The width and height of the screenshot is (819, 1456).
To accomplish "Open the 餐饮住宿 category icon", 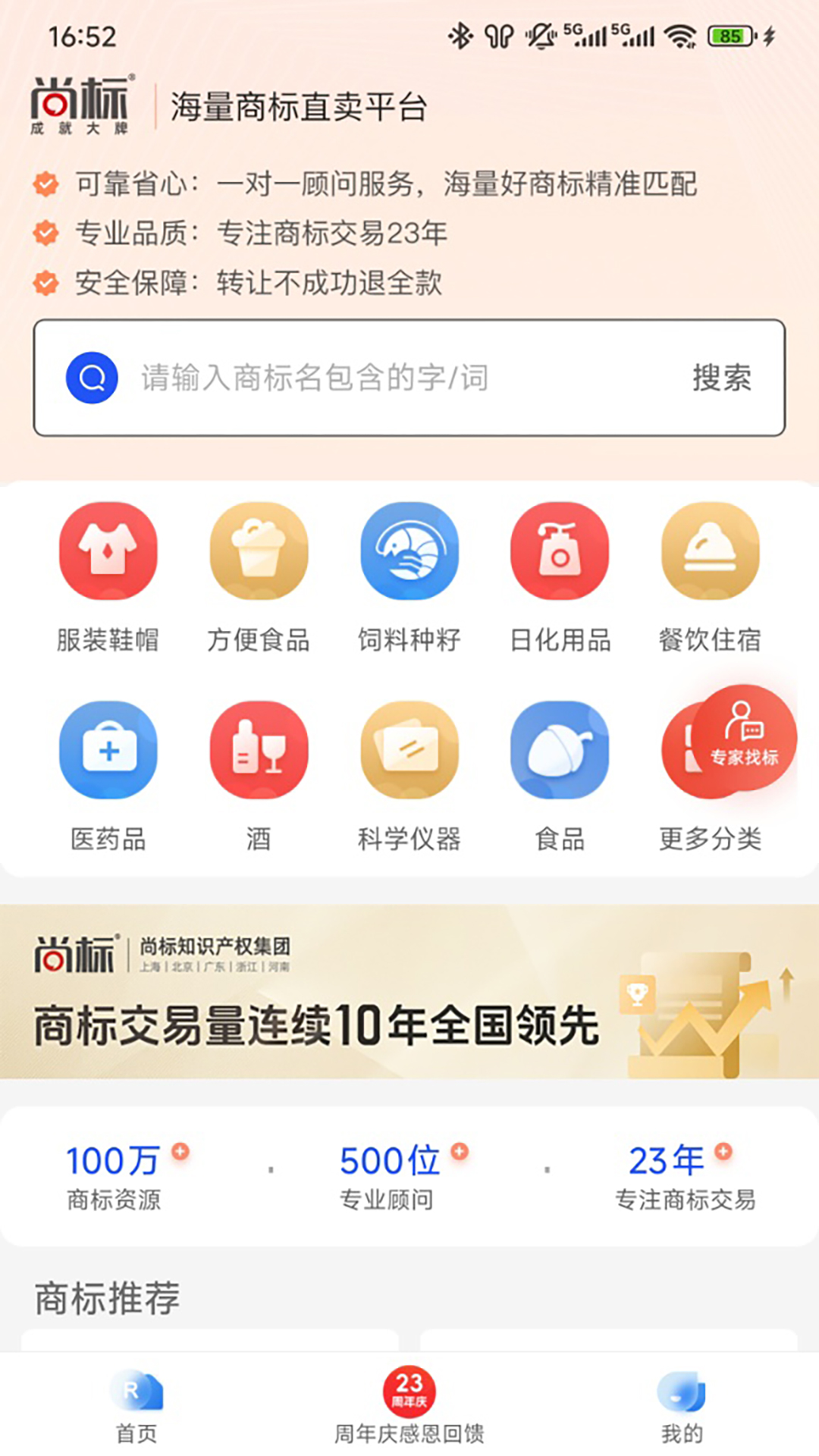I will pos(711,552).
